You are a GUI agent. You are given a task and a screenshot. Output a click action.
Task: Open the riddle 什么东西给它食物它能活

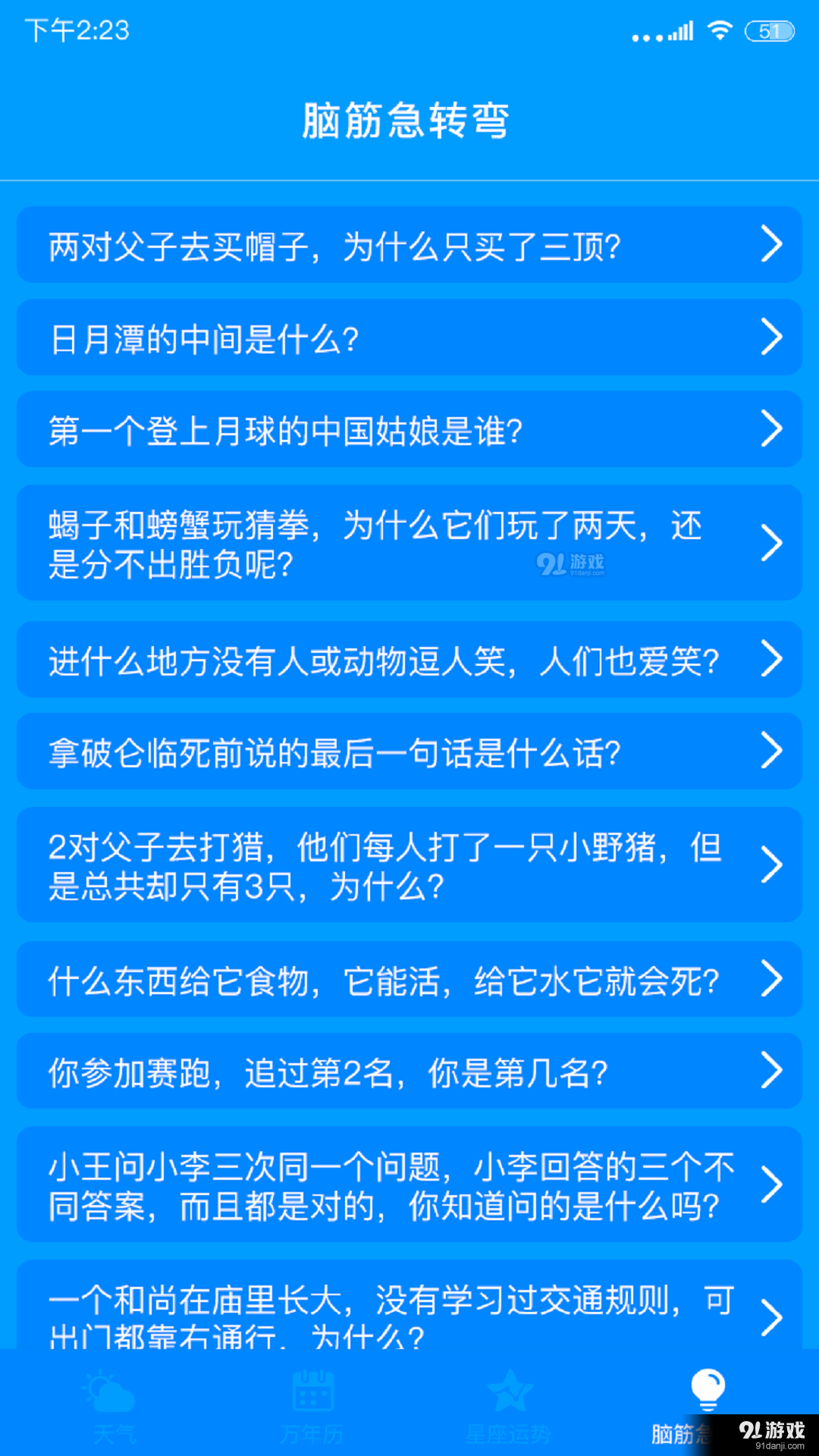(x=409, y=979)
